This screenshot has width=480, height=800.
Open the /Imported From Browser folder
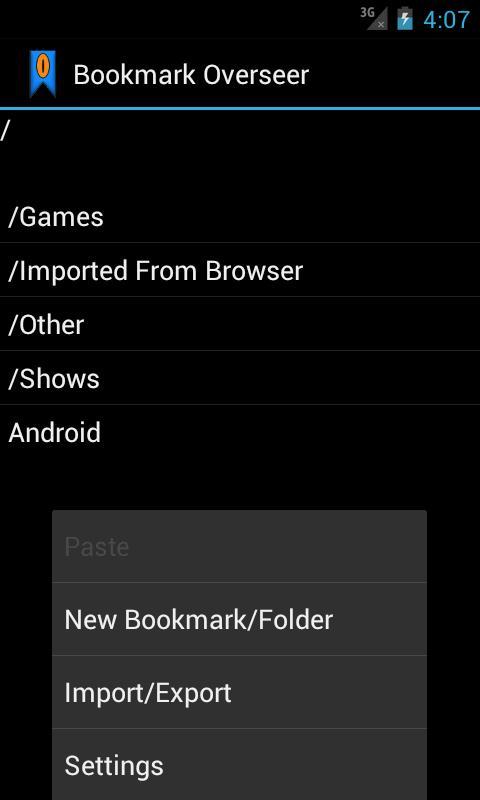coord(240,270)
